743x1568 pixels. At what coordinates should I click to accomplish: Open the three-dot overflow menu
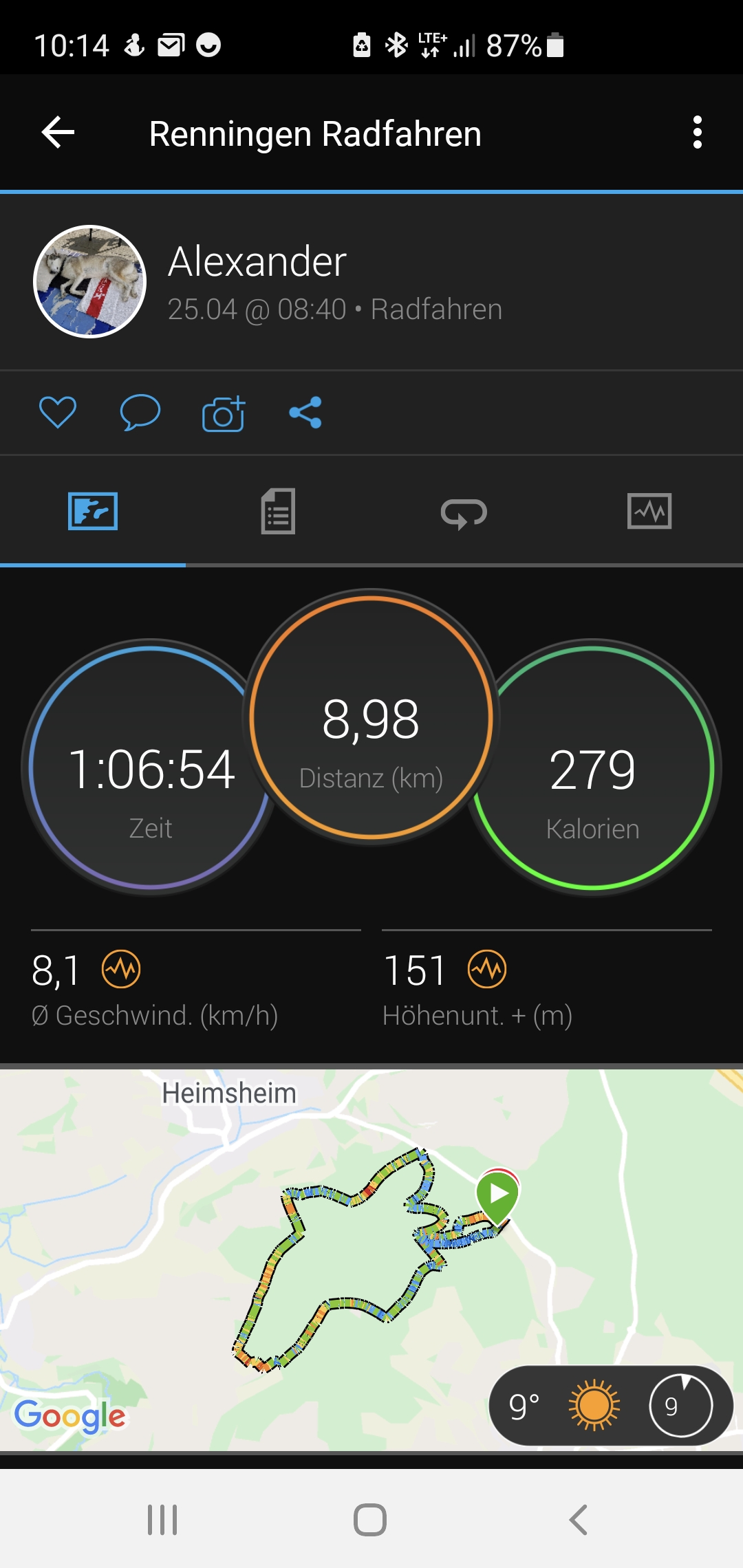[697, 133]
